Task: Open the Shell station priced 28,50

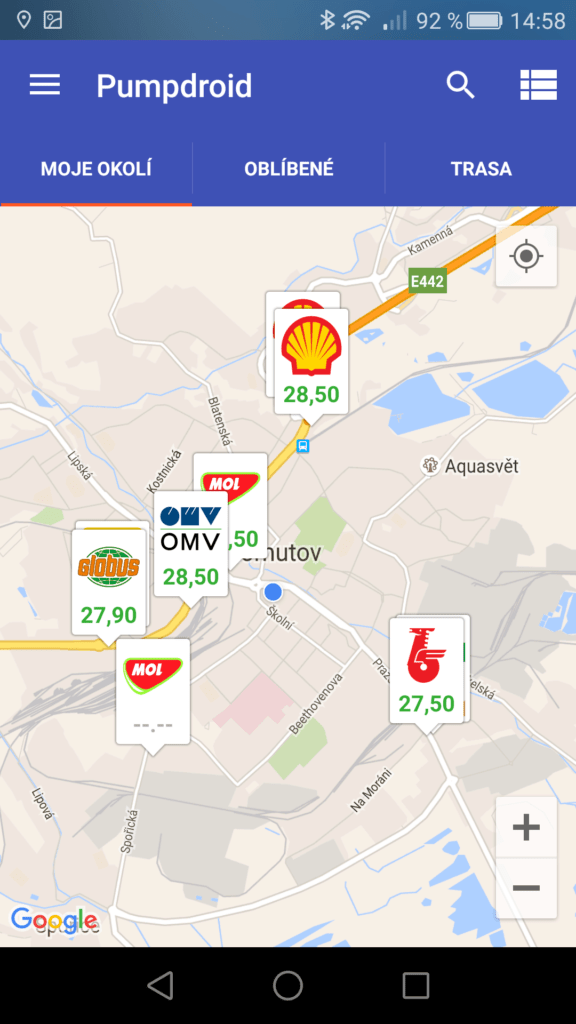Action: coord(311,361)
